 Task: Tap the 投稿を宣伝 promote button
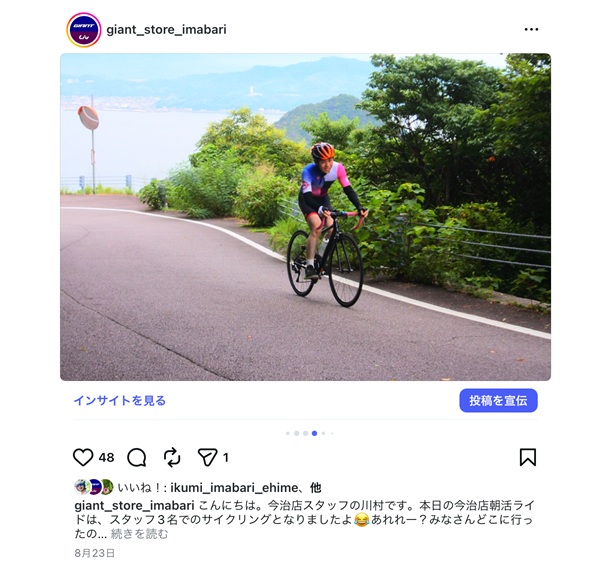(498, 401)
